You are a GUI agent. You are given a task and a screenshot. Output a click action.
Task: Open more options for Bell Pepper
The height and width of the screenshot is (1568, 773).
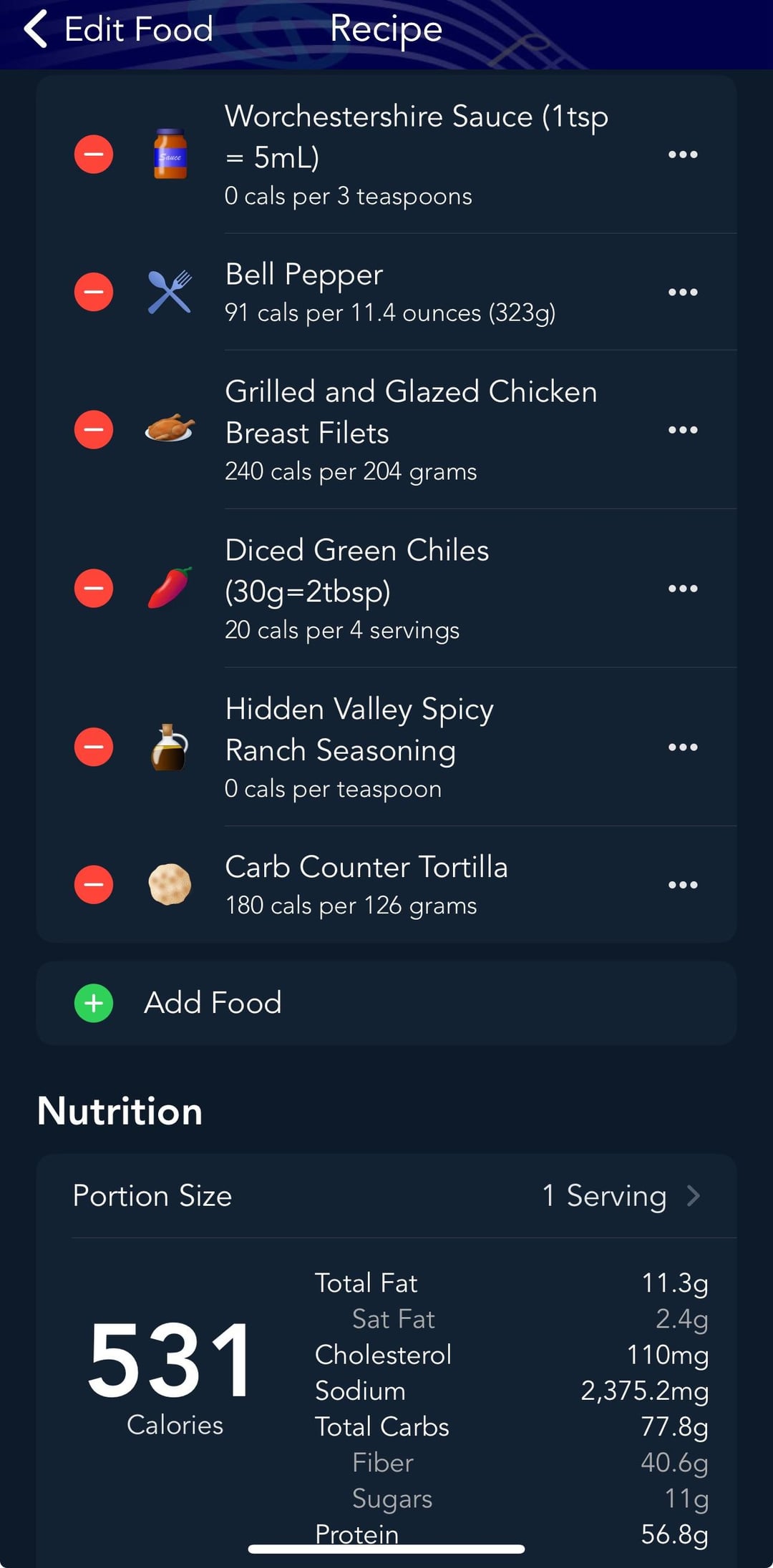pyautogui.click(x=683, y=292)
